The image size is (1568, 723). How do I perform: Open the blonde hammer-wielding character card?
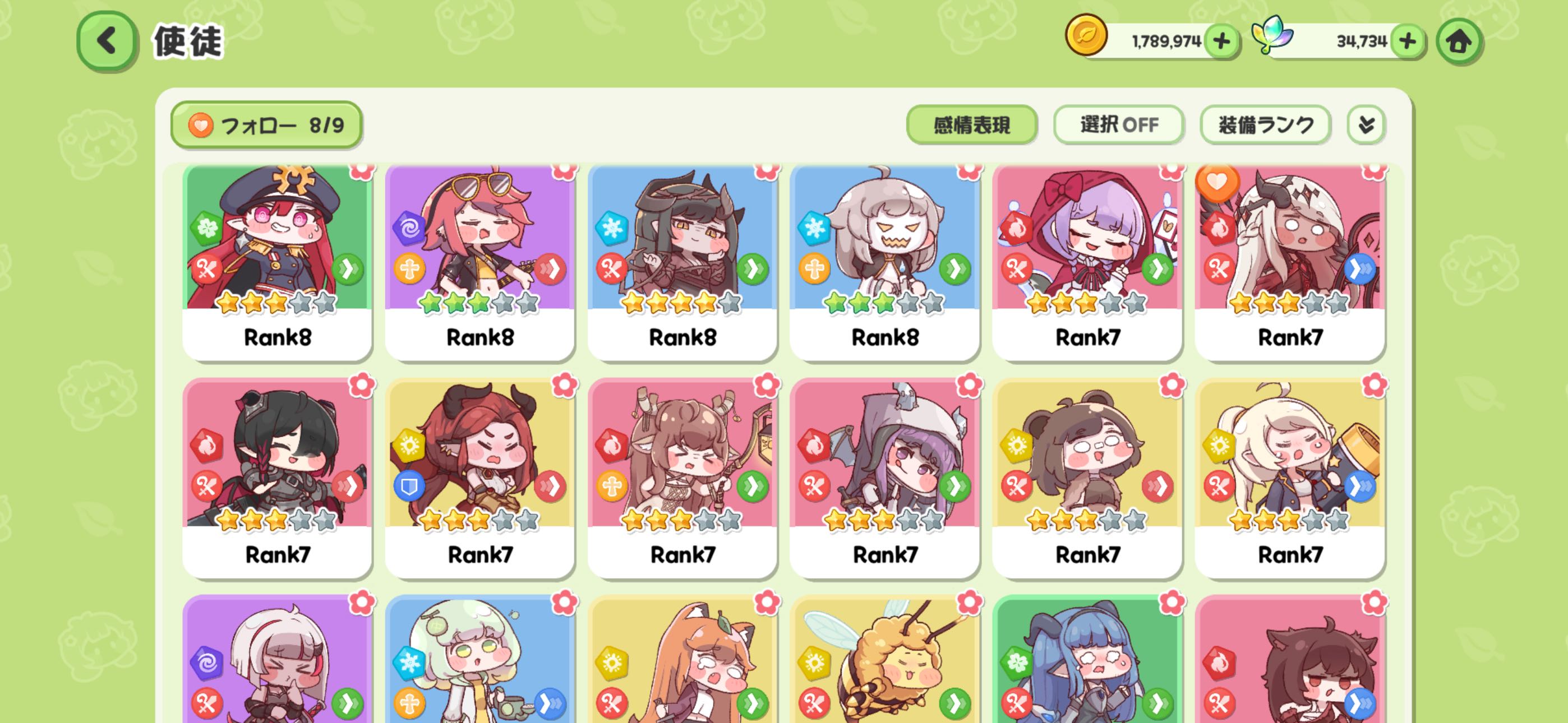(x=1290, y=478)
